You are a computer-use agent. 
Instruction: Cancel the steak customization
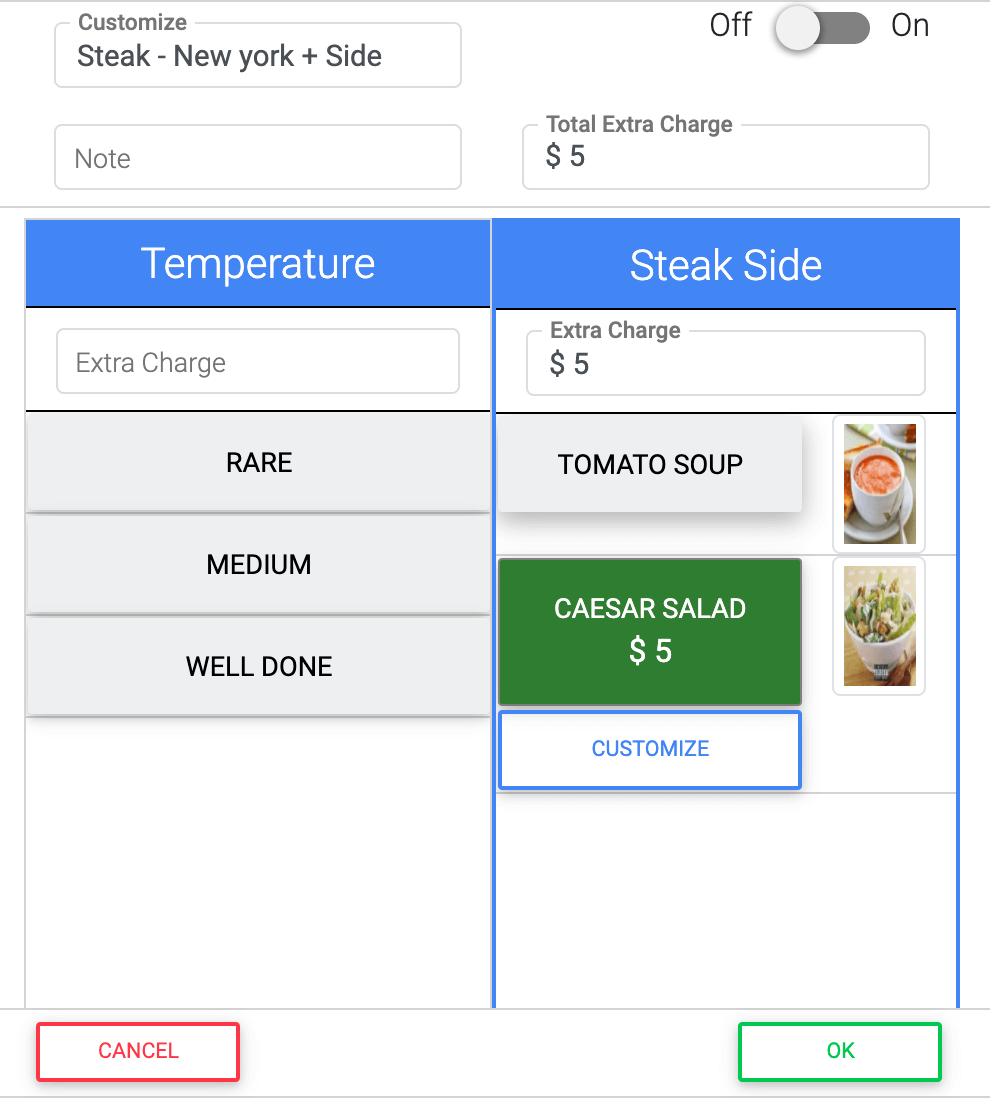tap(137, 1051)
